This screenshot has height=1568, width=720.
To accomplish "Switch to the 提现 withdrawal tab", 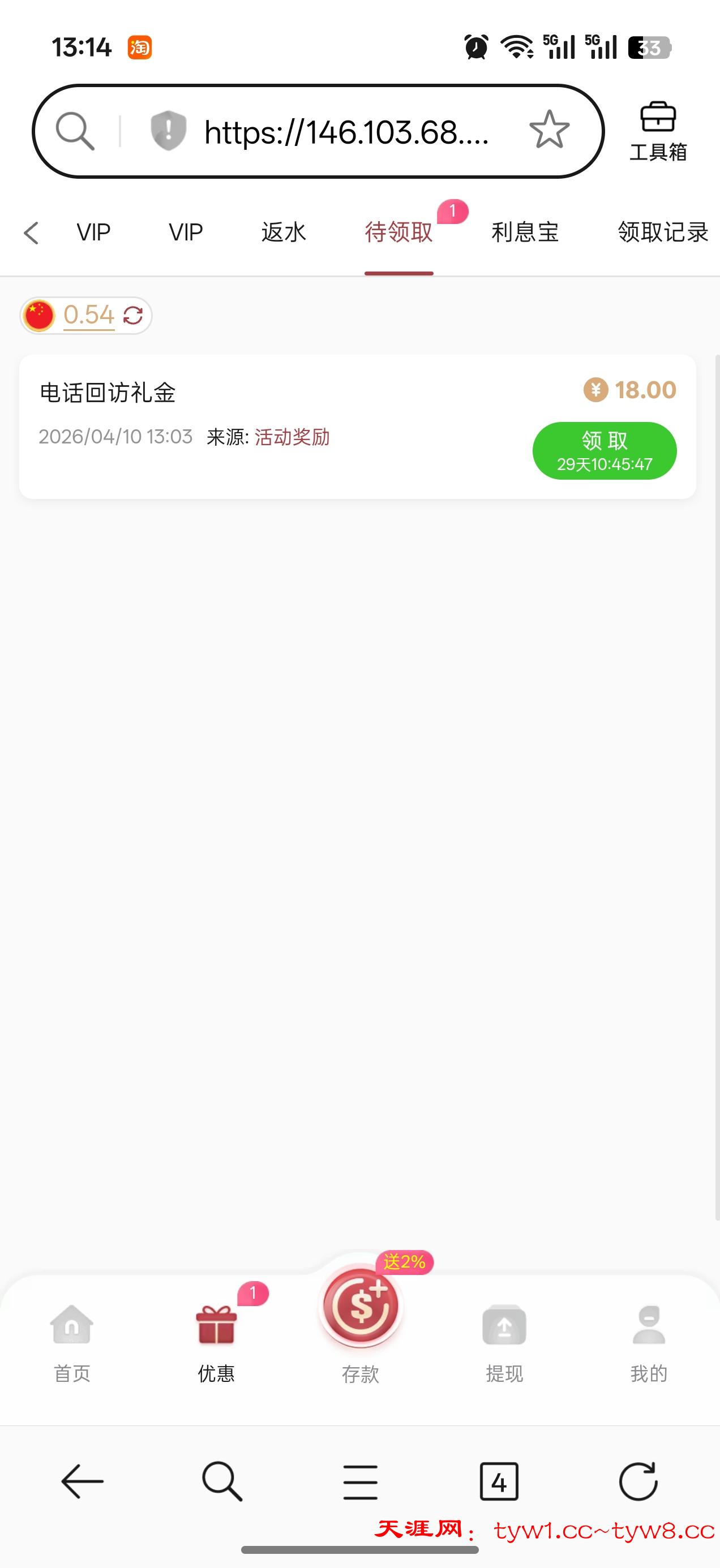I will tap(504, 1337).
